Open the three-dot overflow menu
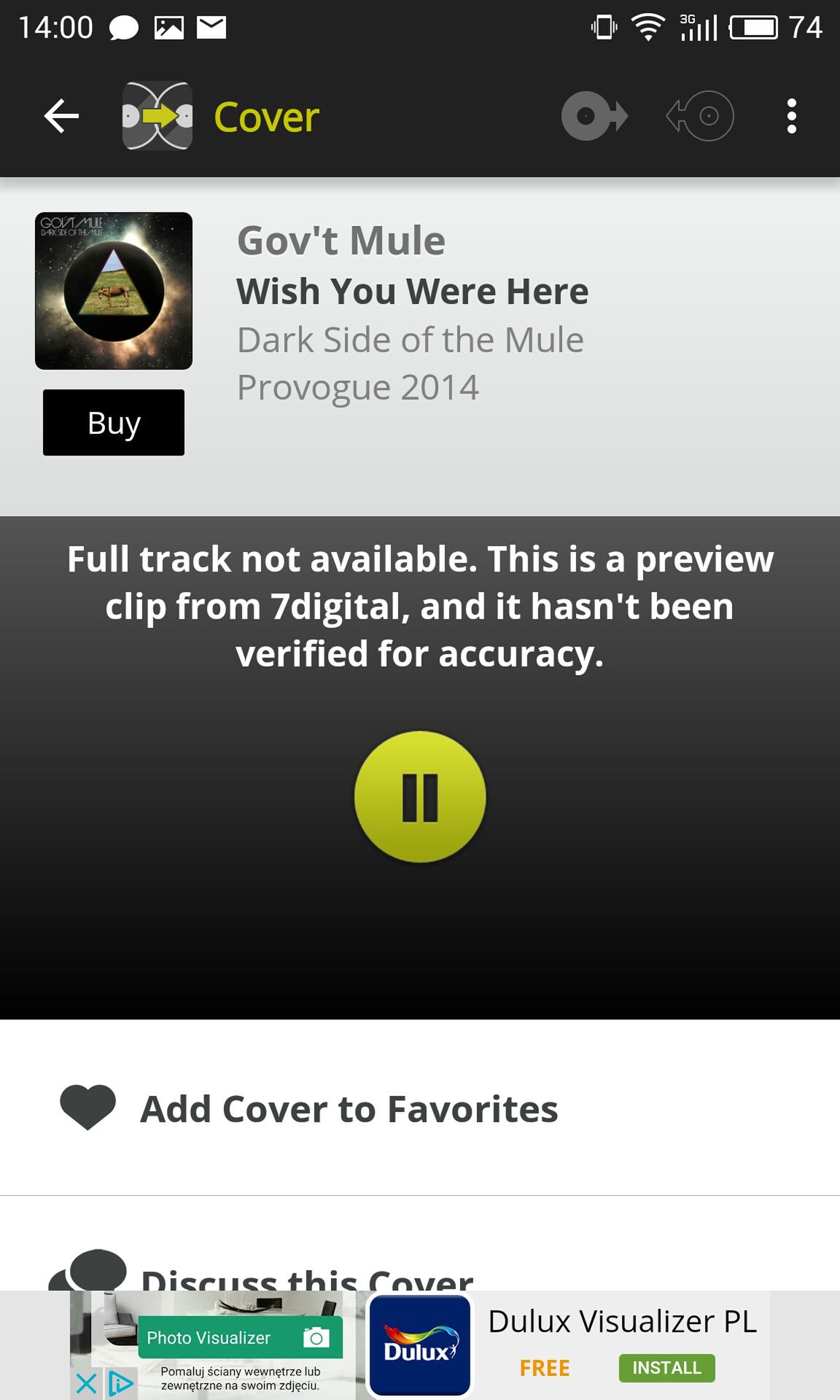The width and height of the screenshot is (840, 1400). (791, 116)
